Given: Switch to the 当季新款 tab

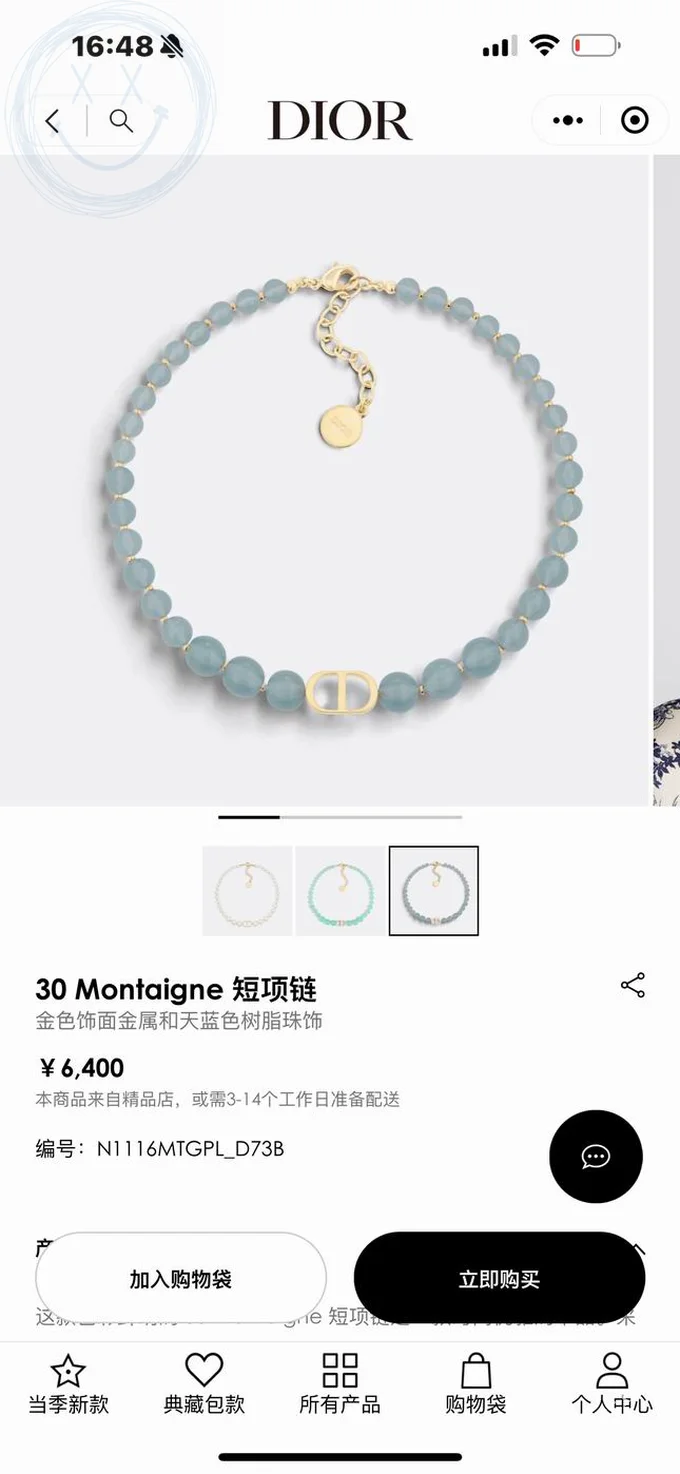Looking at the screenshot, I should 68,1384.
